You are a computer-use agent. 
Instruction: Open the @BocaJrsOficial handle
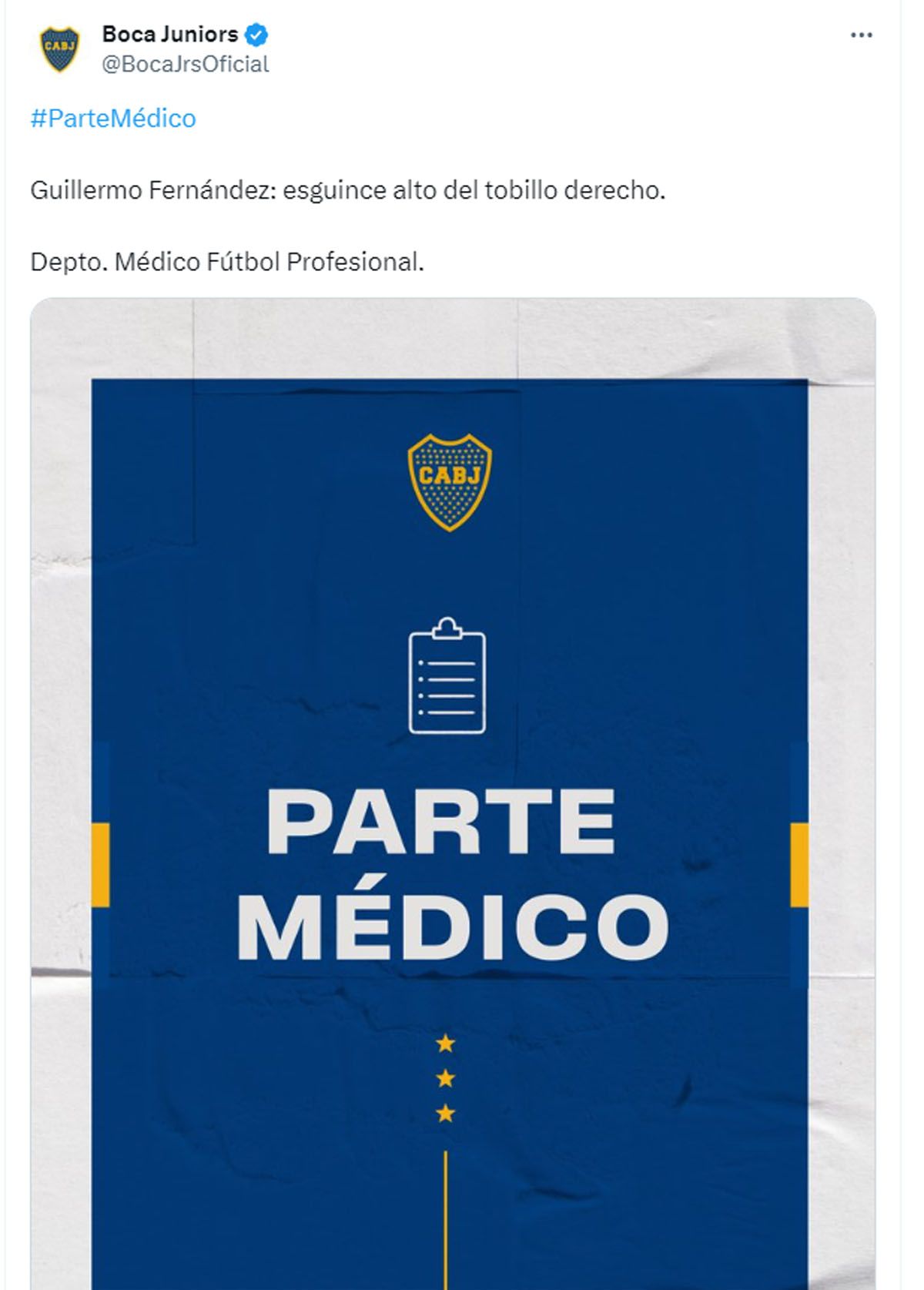(185, 64)
